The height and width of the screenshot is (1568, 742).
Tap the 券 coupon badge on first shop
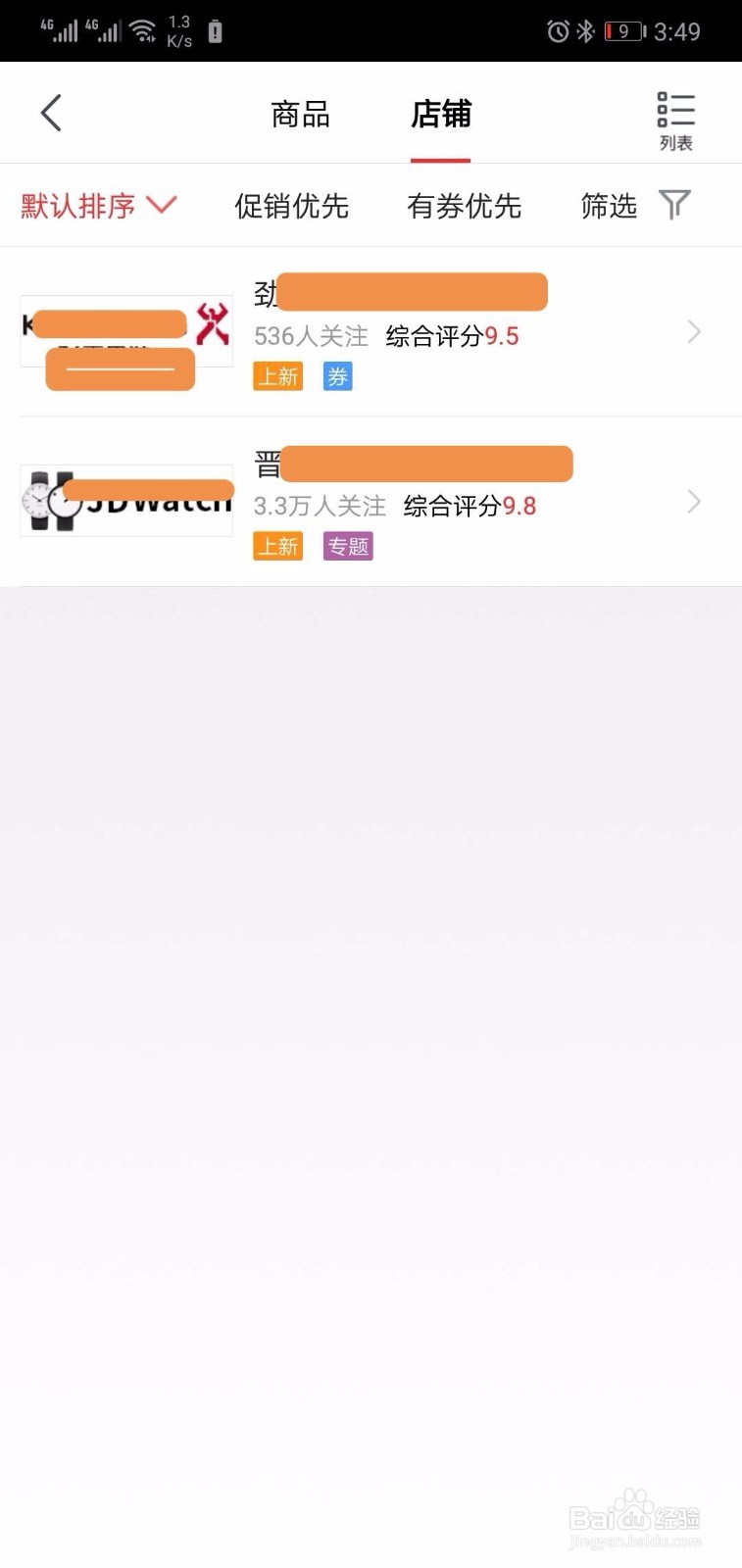pos(337,375)
